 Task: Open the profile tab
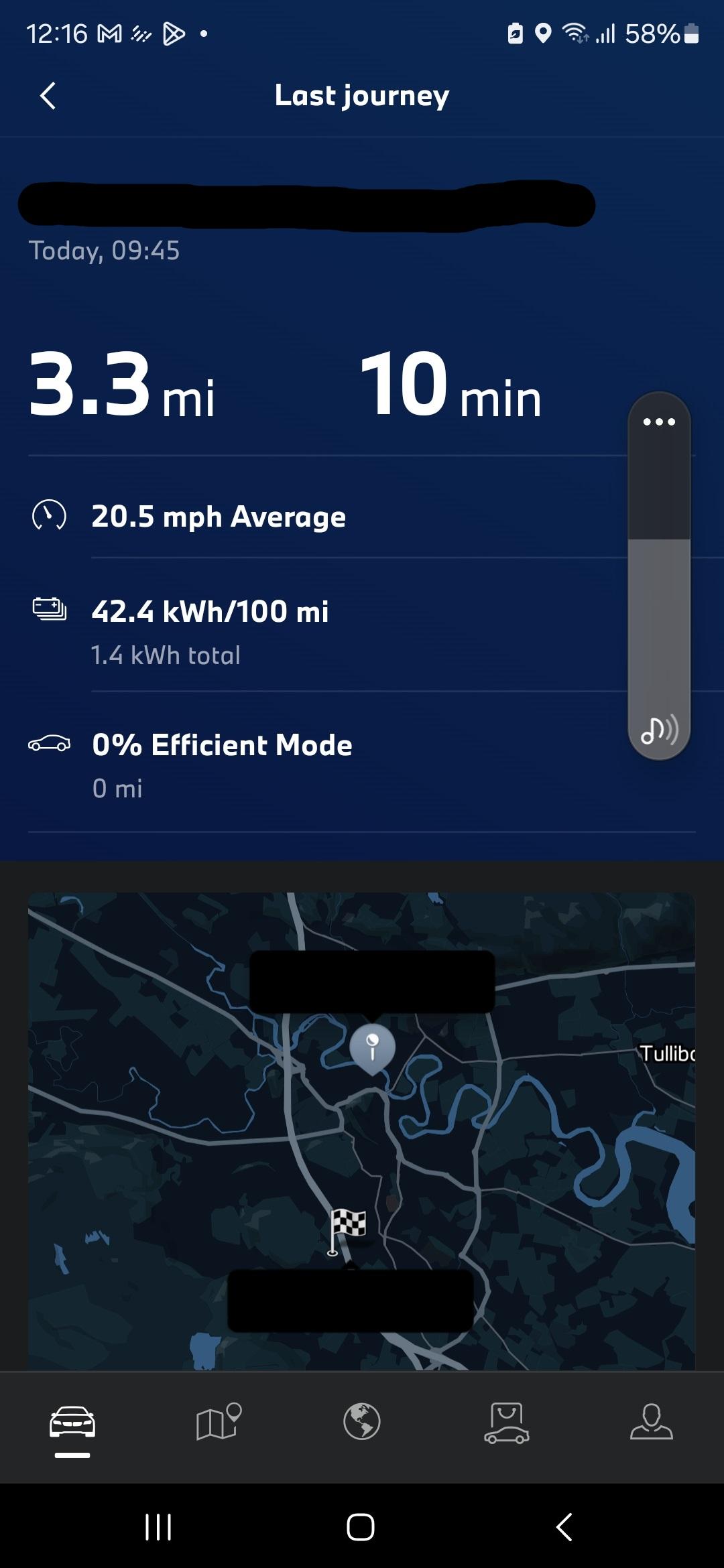pyautogui.click(x=651, y=1422)
